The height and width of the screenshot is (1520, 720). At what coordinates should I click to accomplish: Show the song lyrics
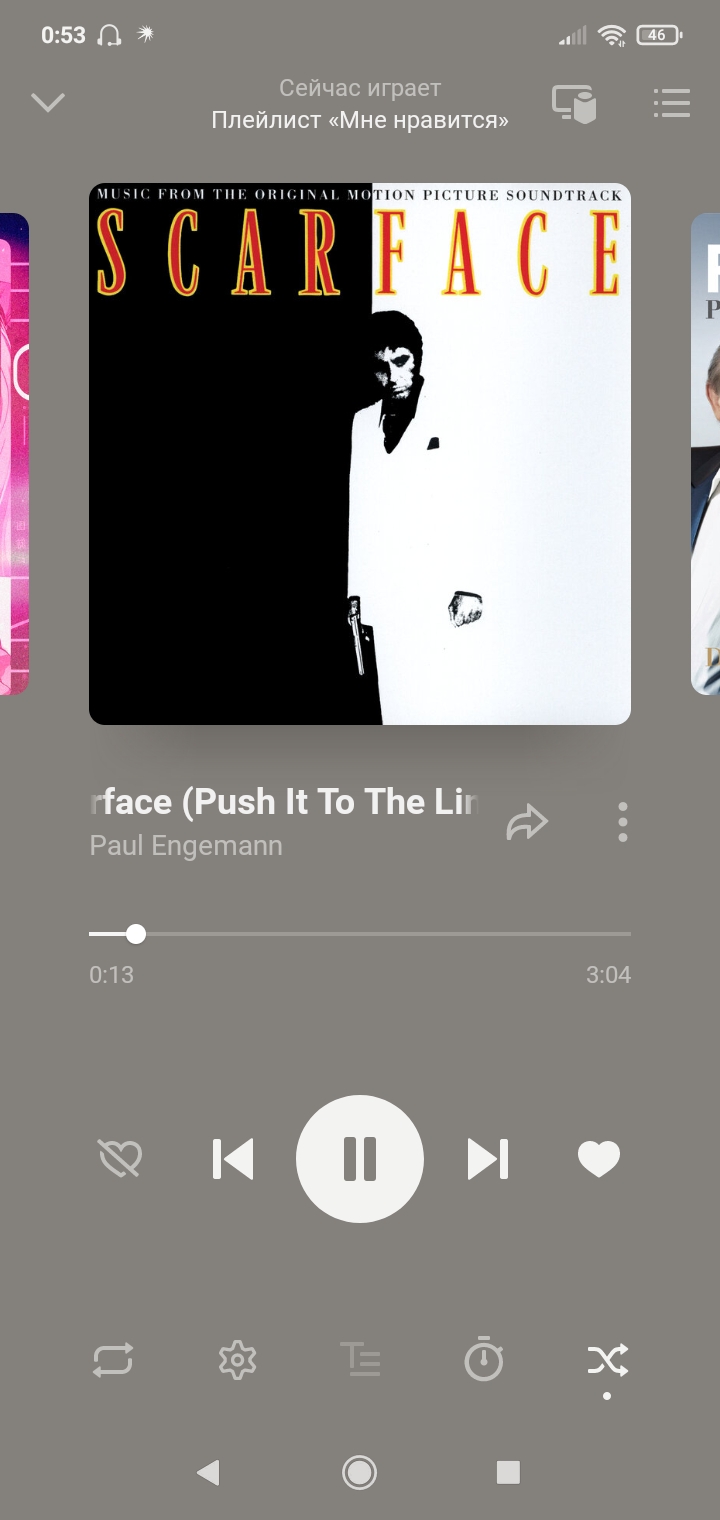(360, 1361)
